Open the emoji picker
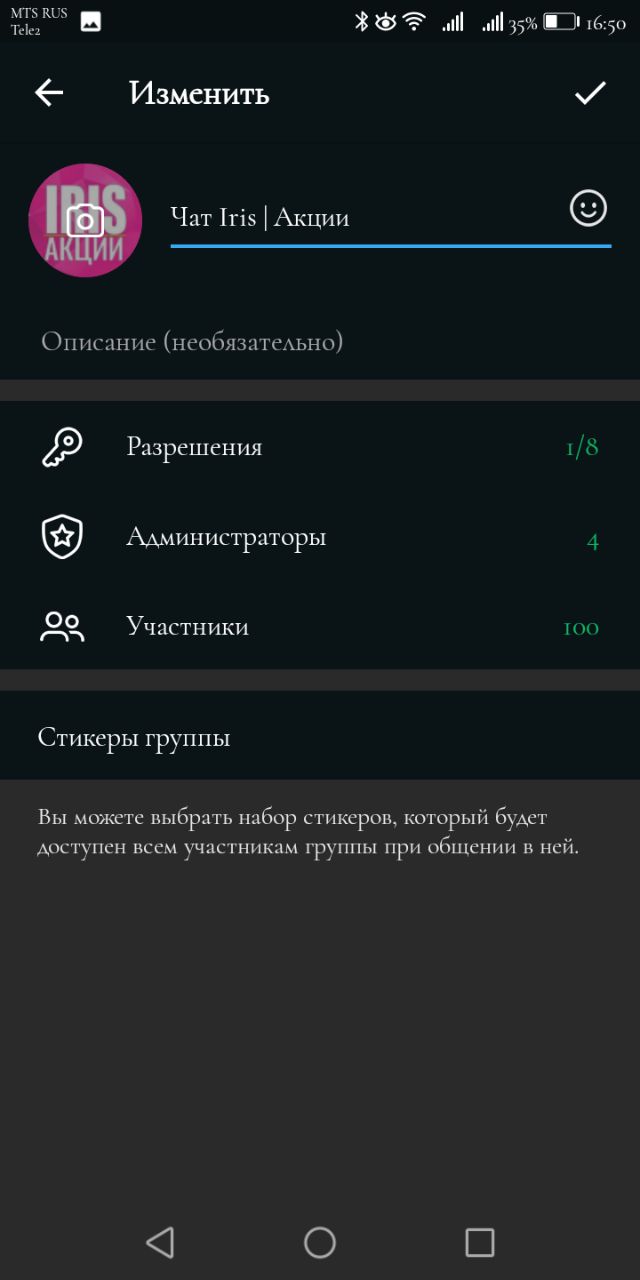Viewport: 640px width, 1280px height. coord(588,208)
